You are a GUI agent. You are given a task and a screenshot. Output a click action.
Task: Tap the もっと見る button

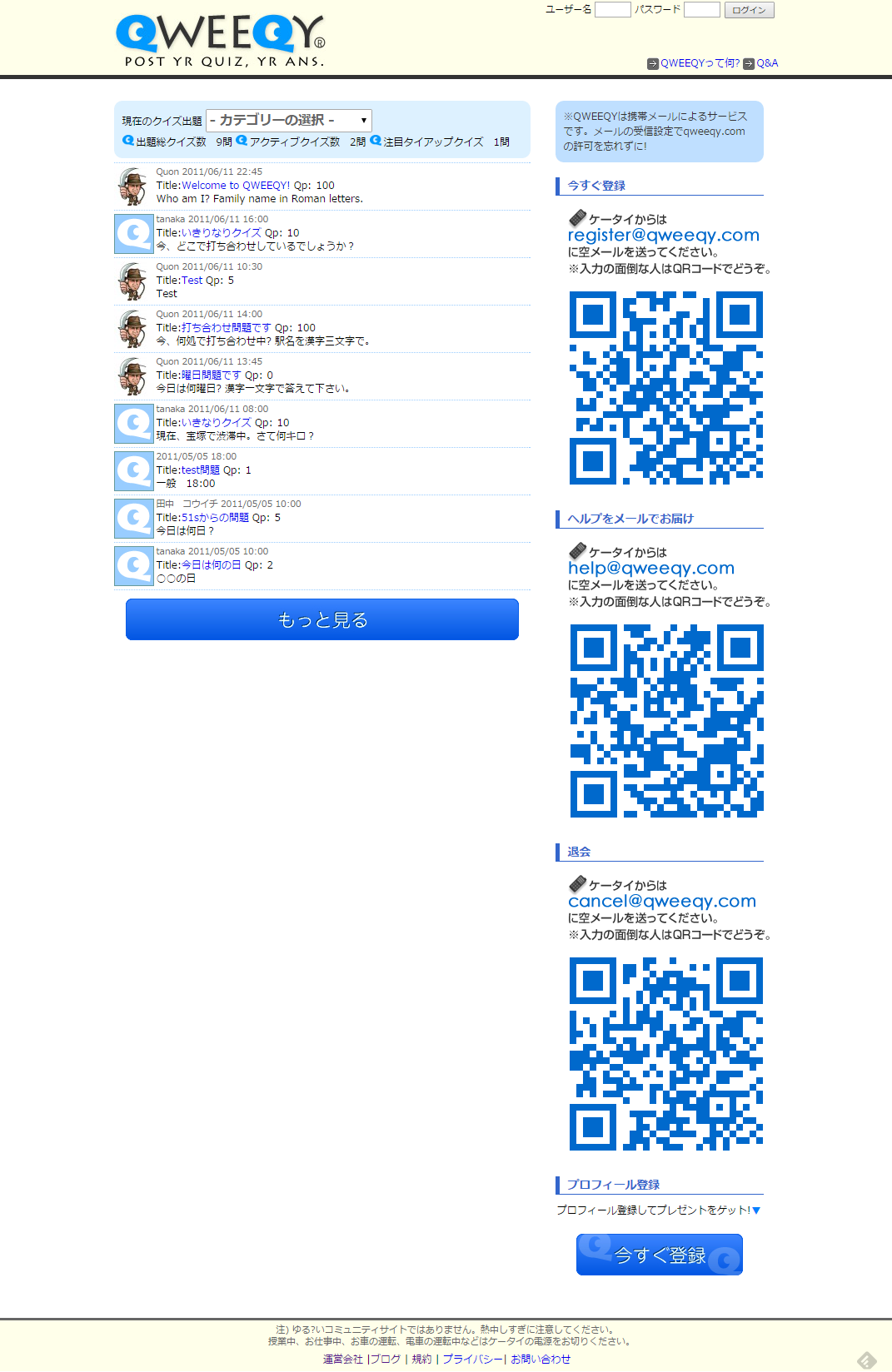tap(322, 619)
